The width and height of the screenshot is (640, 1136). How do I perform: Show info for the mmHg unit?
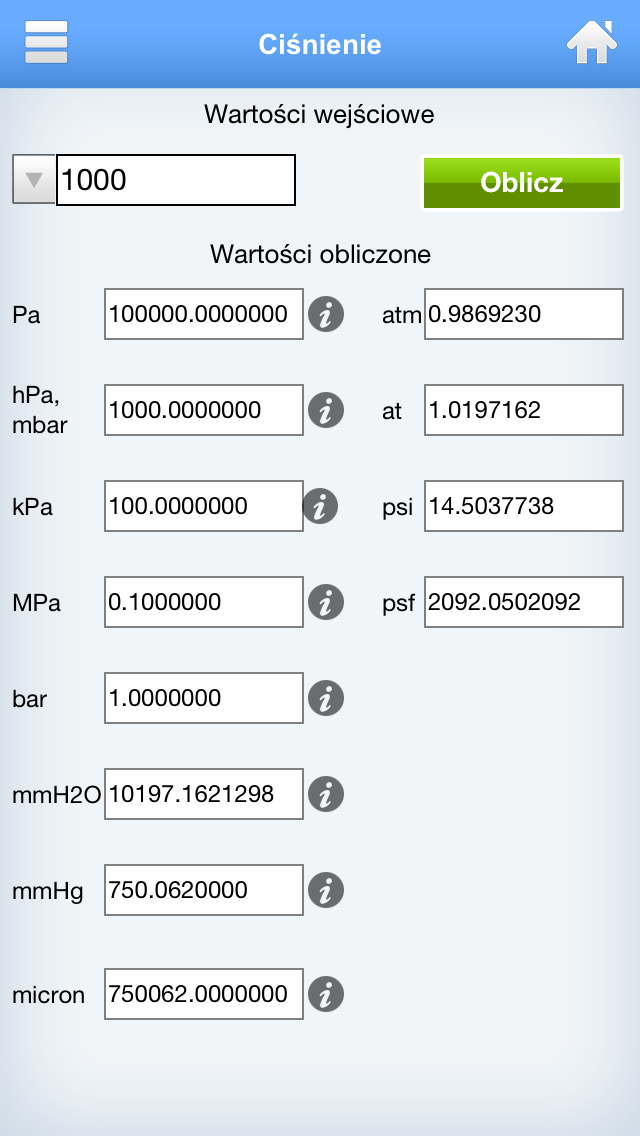pos(326,890)
